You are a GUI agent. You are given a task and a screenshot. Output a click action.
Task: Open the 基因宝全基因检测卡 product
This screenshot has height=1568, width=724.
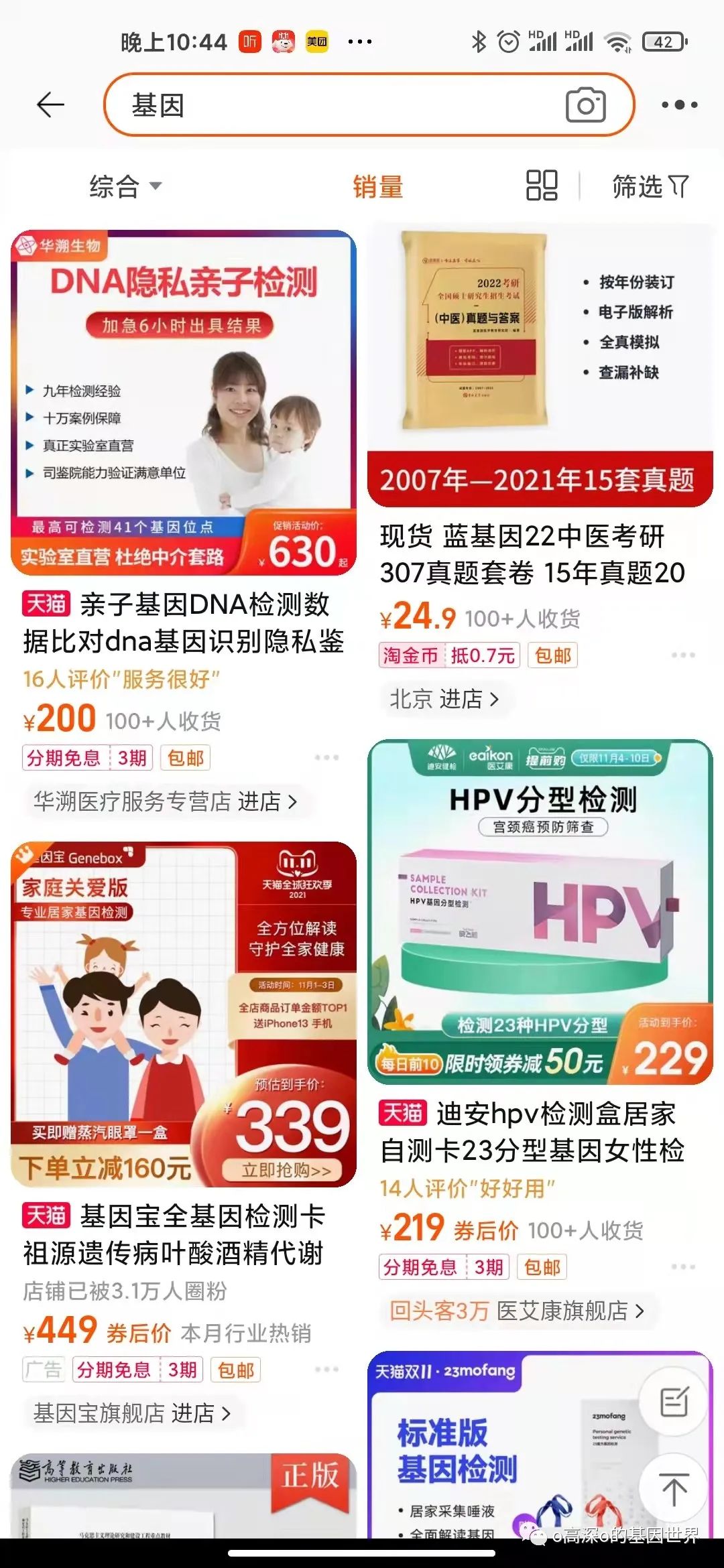point(184,1013)
